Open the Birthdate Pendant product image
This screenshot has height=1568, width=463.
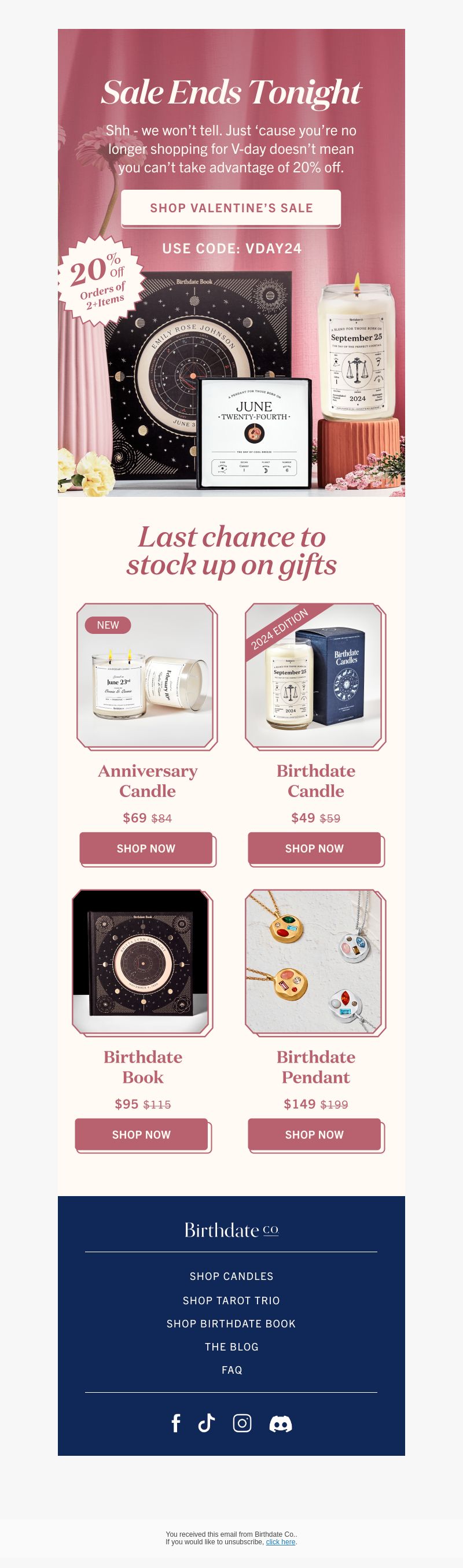[315, 962]
